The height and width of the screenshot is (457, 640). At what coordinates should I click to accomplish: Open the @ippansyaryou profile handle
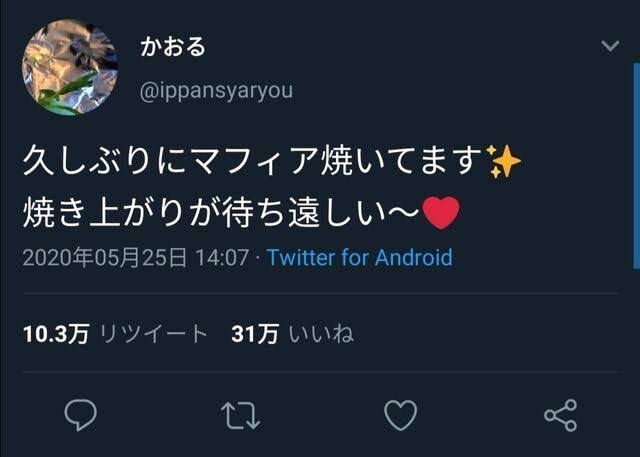216,90
